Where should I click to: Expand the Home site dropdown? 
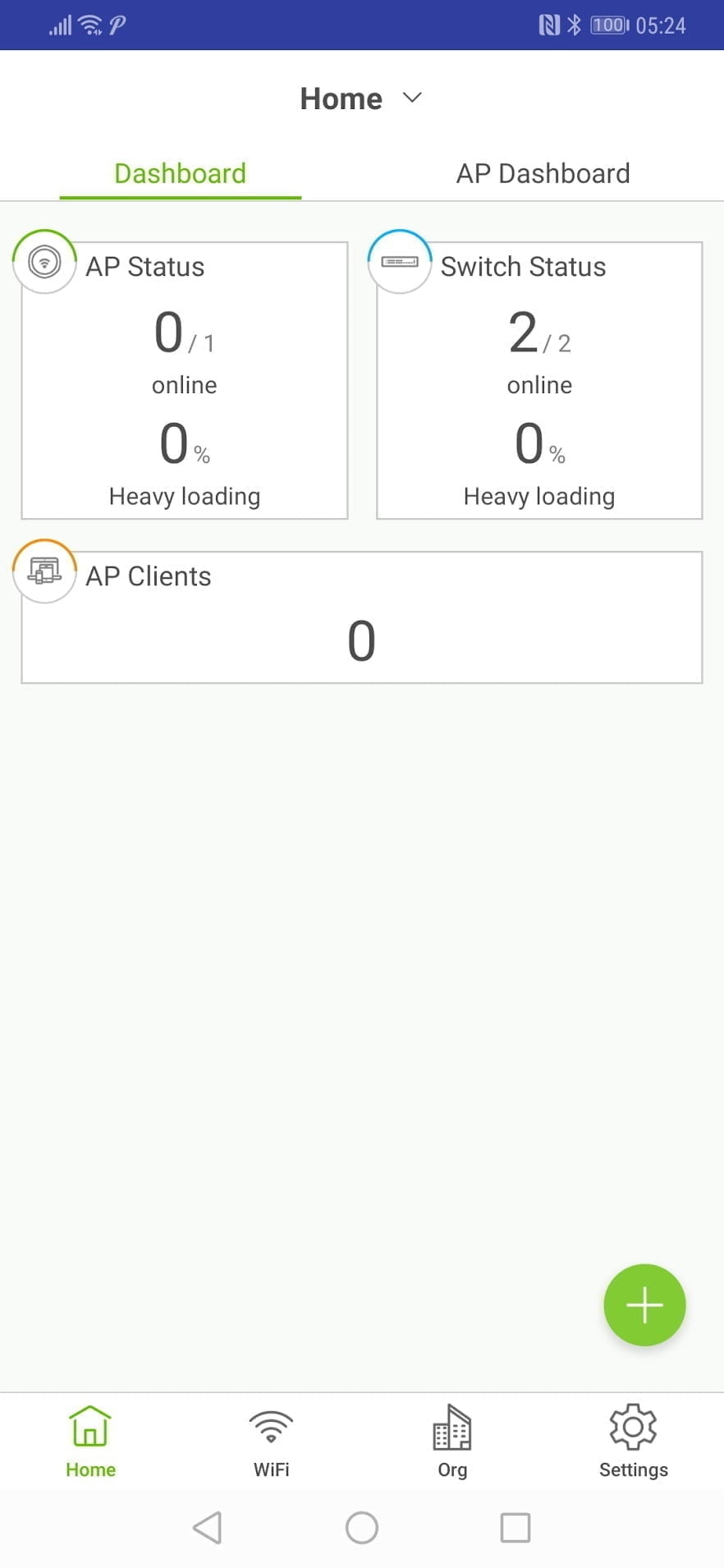click(x=361, y=99)
